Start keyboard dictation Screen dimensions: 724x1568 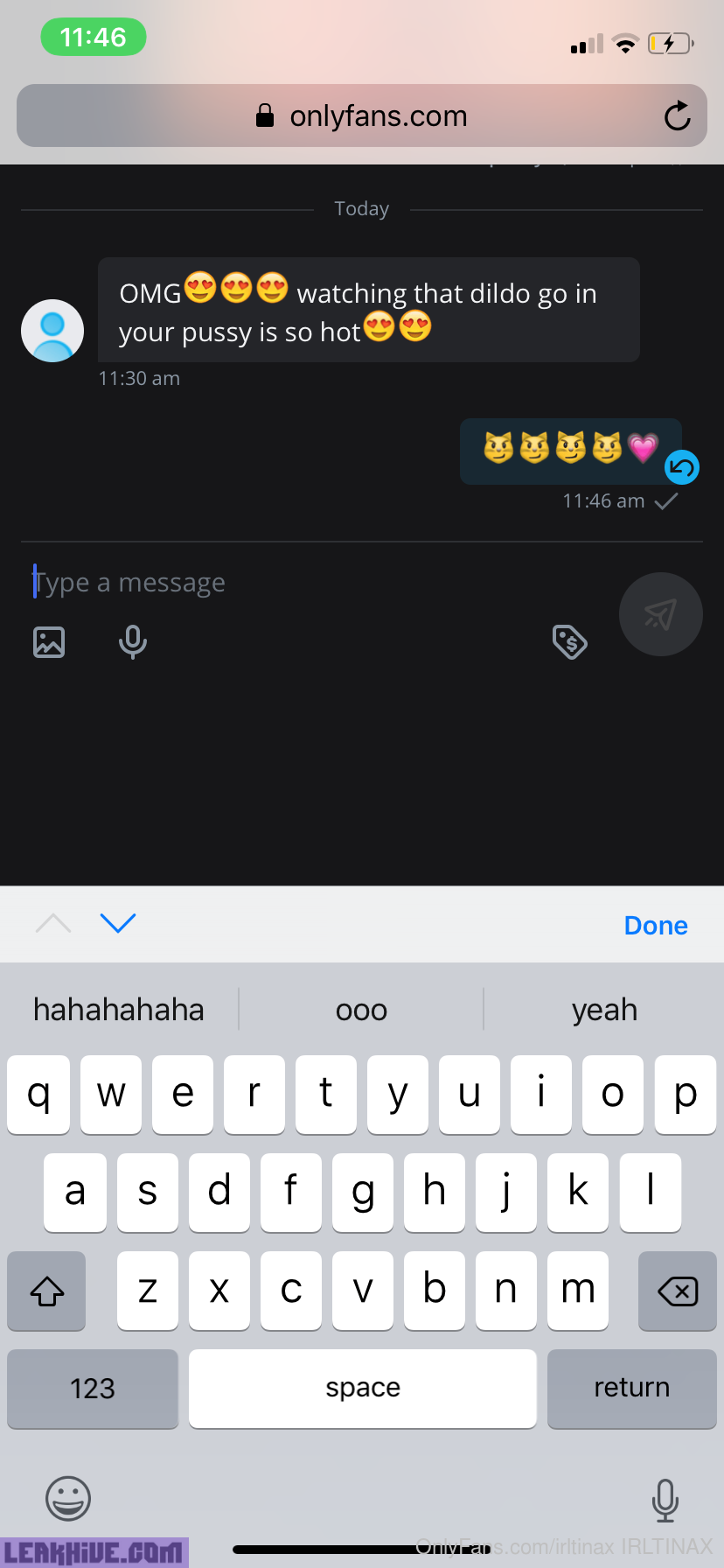pos(665,1500)
